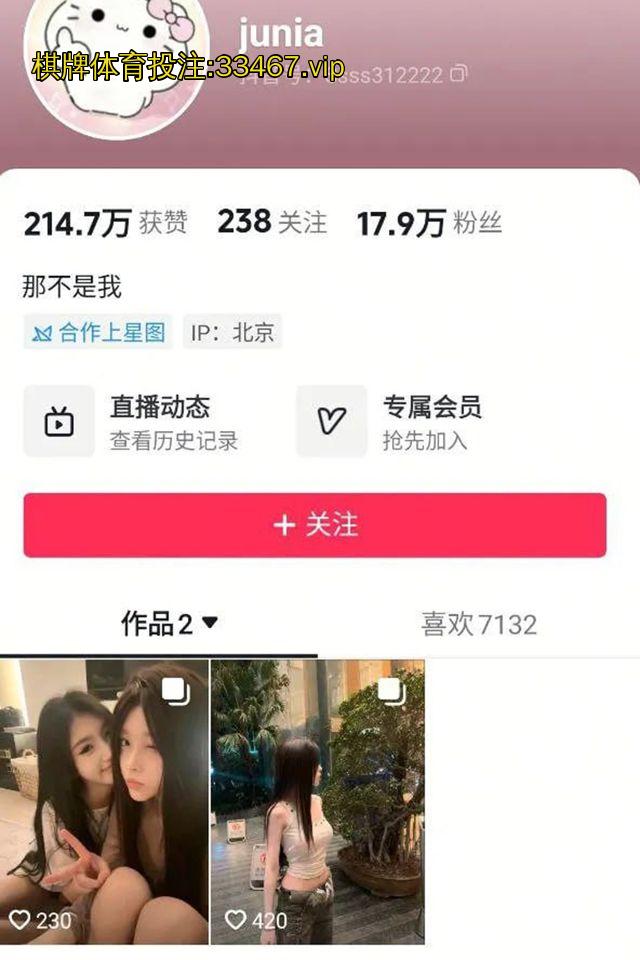Image resolution: width=640 pixels, height=960 pixels.
Task: Follow junia with the red 关注 button
Action: pos(315,525)
